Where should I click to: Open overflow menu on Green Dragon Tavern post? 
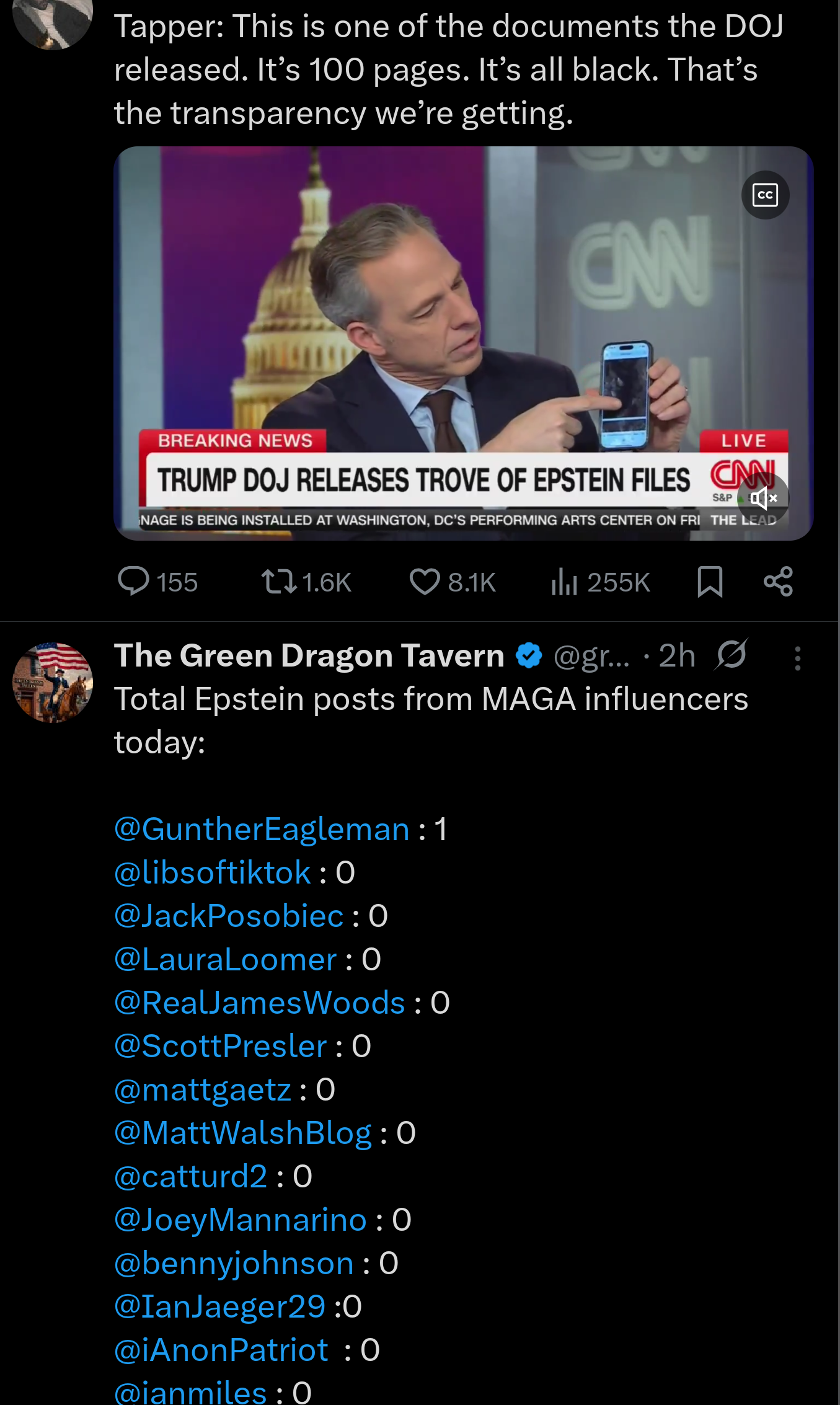[x=797, y=658]
